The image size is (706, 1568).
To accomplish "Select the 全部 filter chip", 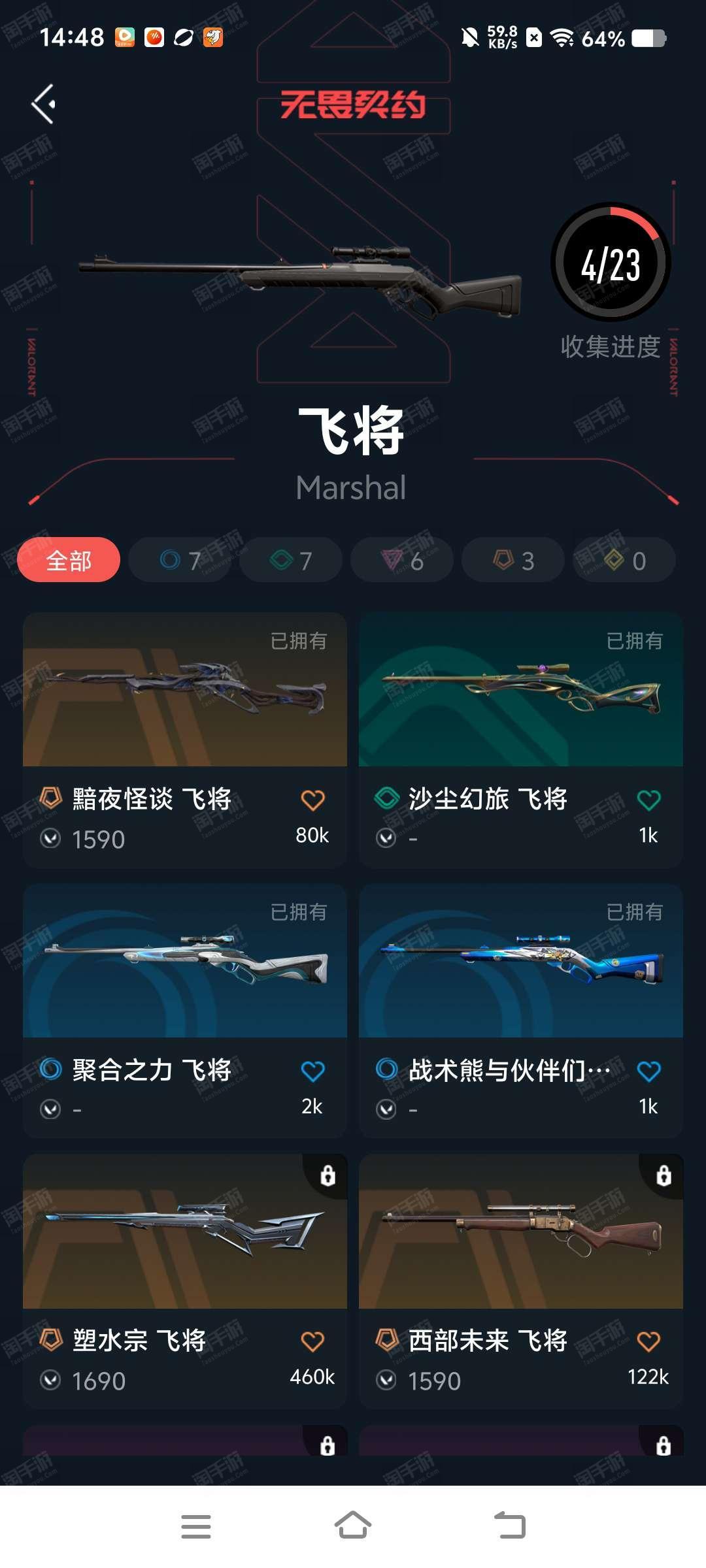I will tap(69, 560).
